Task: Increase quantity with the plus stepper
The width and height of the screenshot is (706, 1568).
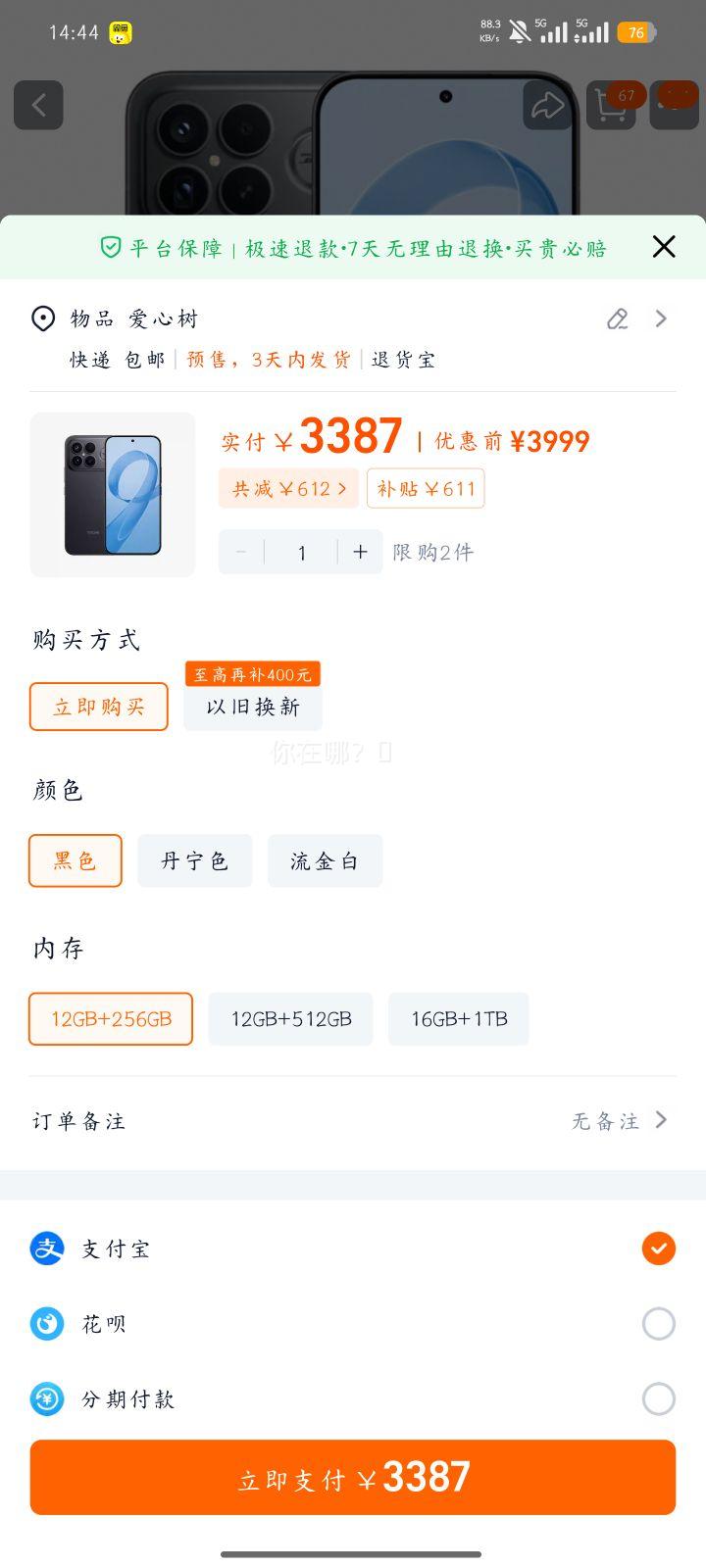Action: (x=360, y=552)
